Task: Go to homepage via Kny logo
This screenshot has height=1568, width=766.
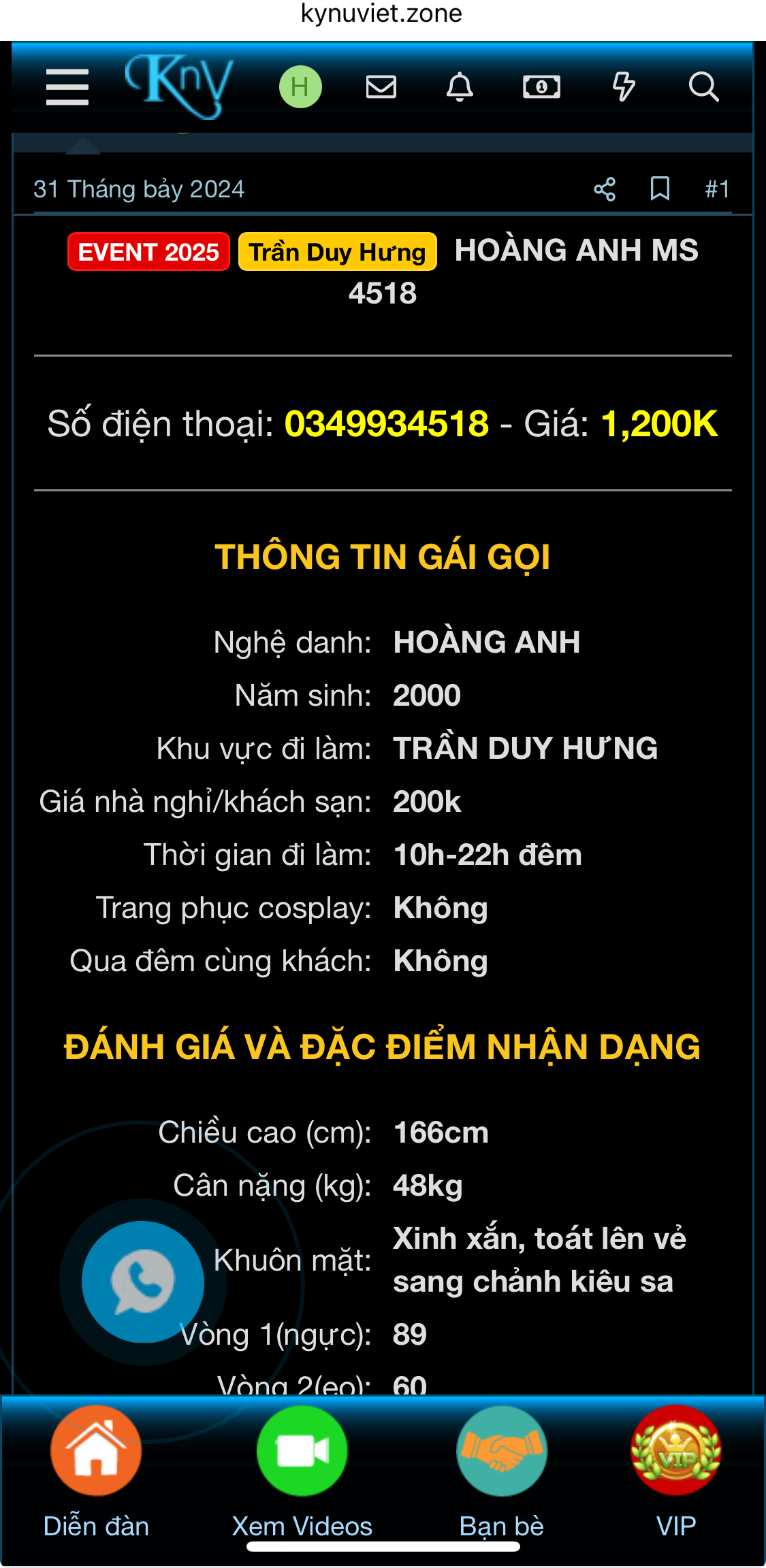Action: (179, 86)
